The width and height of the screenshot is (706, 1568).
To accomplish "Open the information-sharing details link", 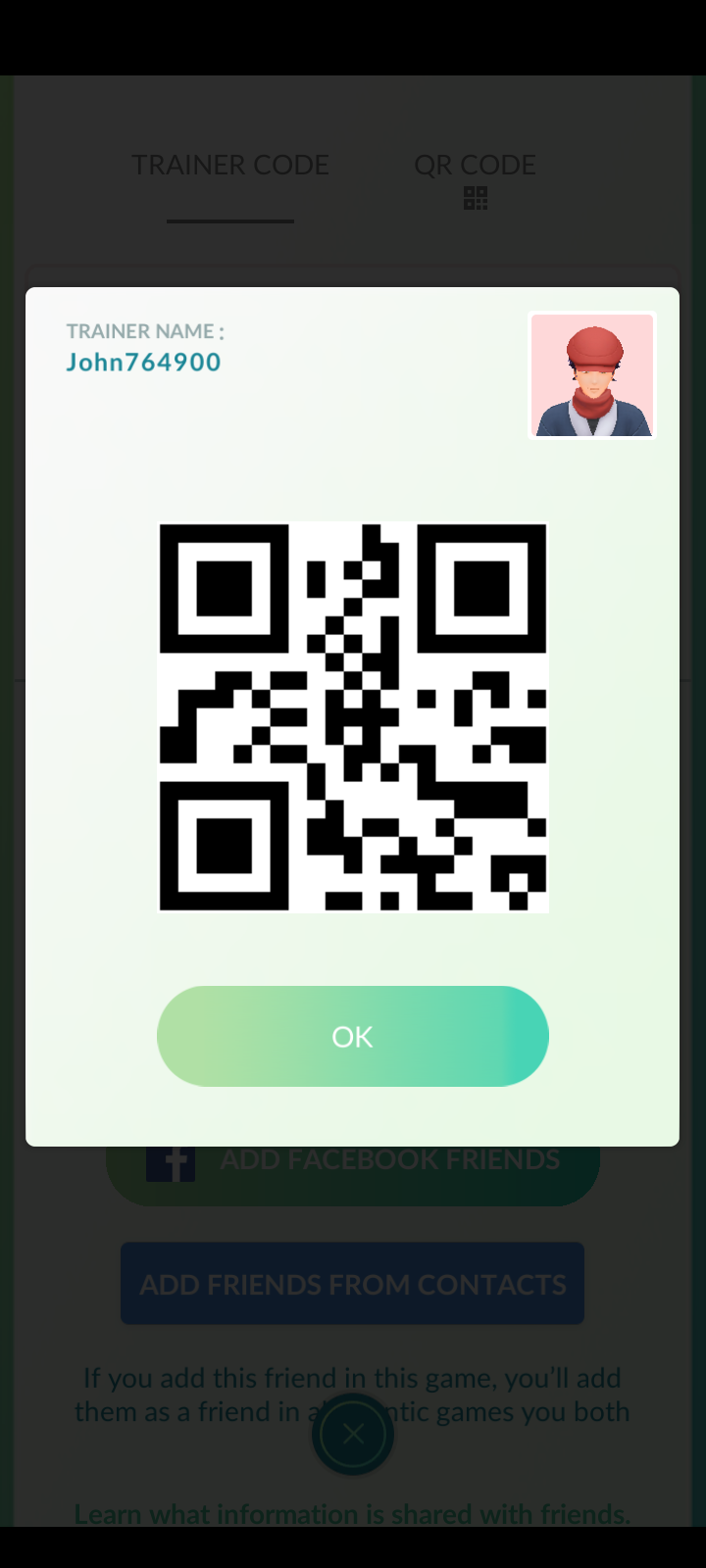I will click(353, 1514).
